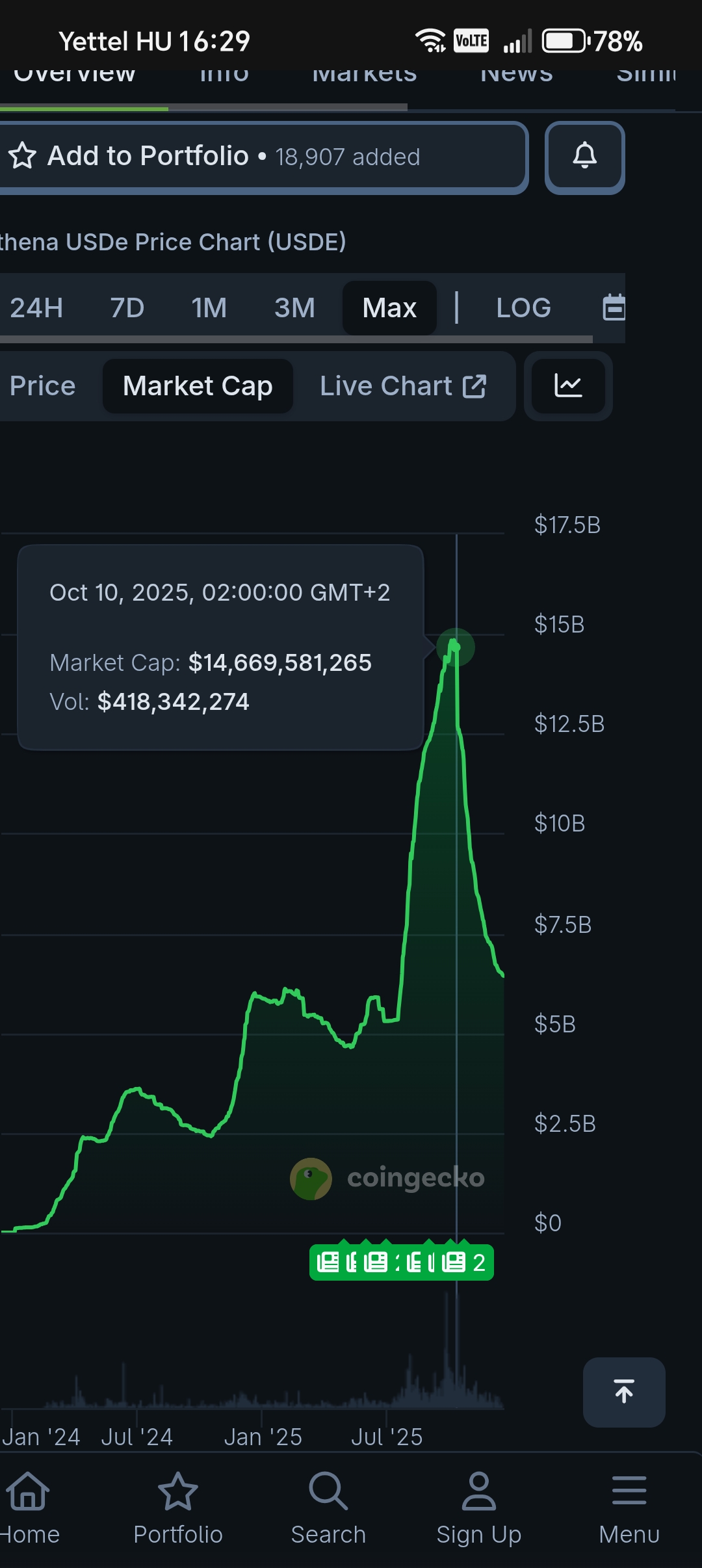702x1568 pixels.
Task: Toggle LOG scale on the chart
Action: pos(523,308)
